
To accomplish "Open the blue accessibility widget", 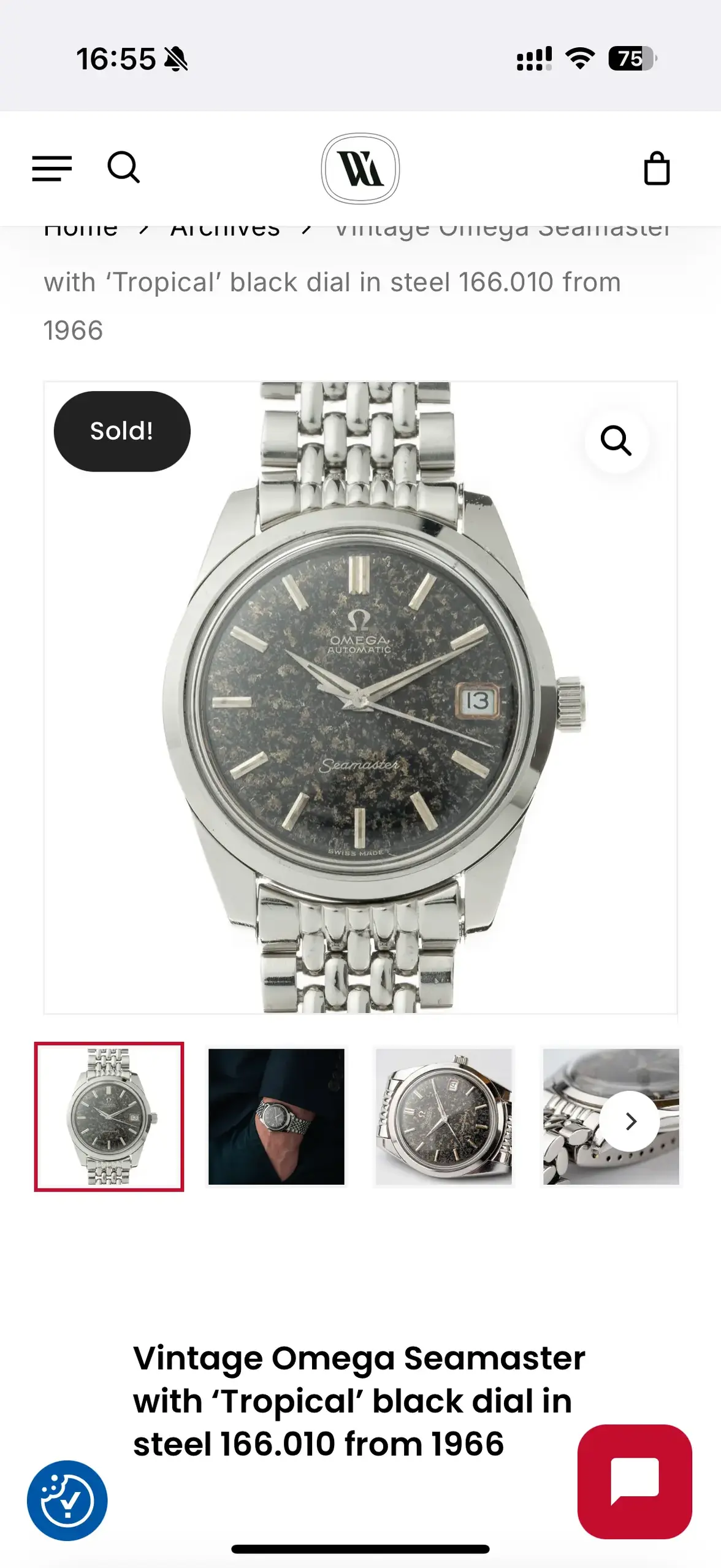I will (x=67, y=1500).
